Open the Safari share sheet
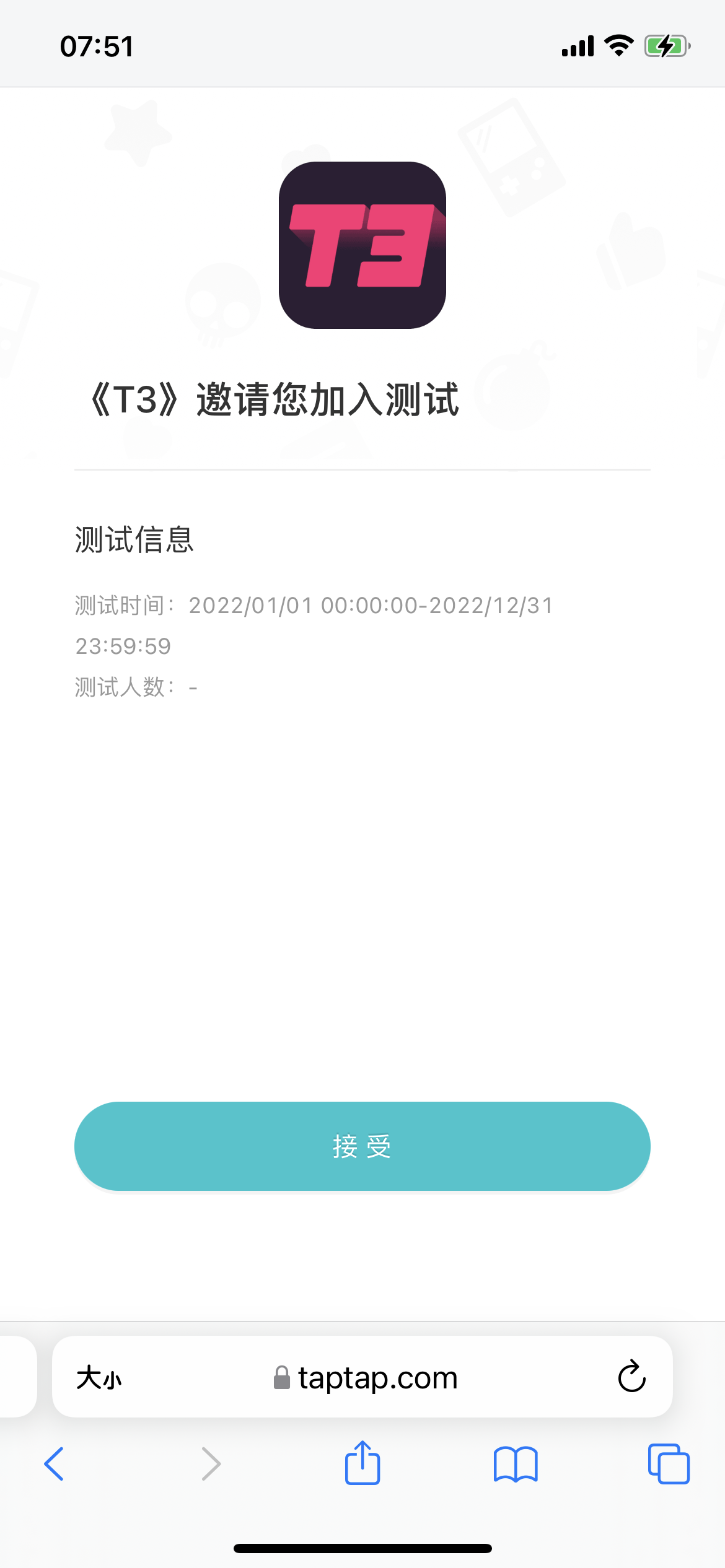 point(362,1464)
